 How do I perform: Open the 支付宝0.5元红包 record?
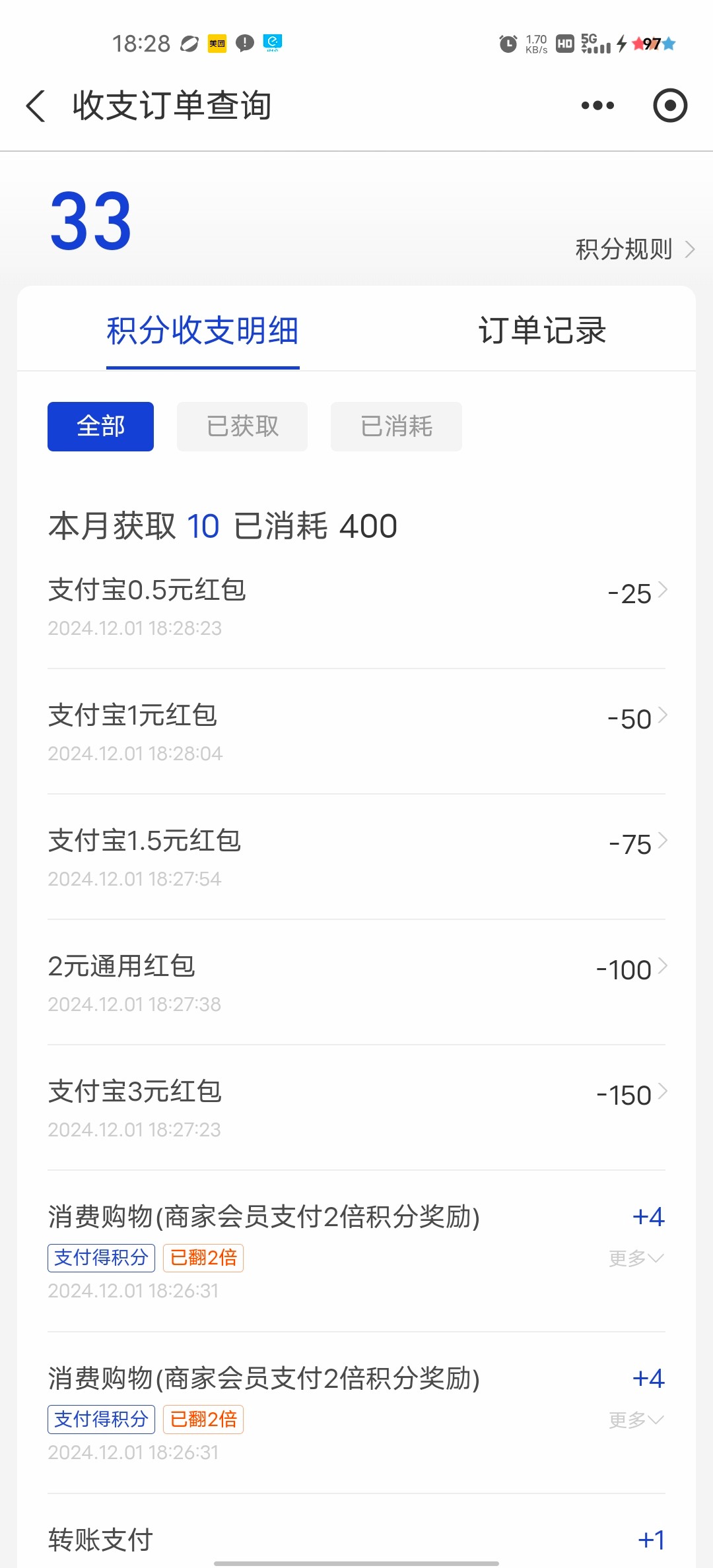pos(356,607)
